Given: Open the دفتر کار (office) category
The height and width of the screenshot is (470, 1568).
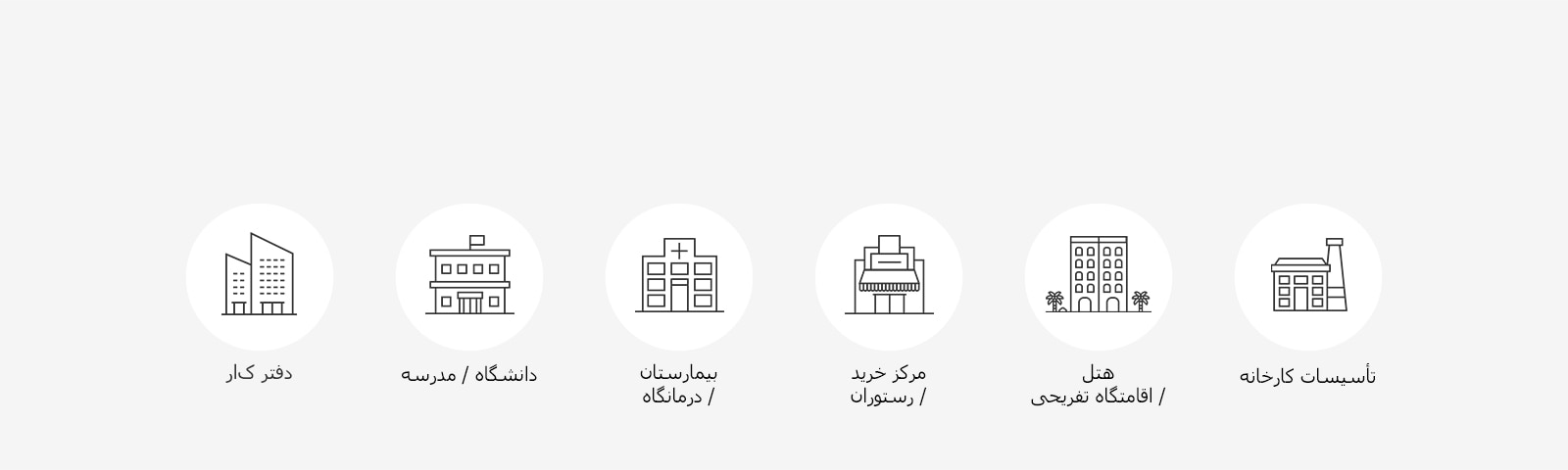Looking at the screenshot, I should [x=260, y=277].
